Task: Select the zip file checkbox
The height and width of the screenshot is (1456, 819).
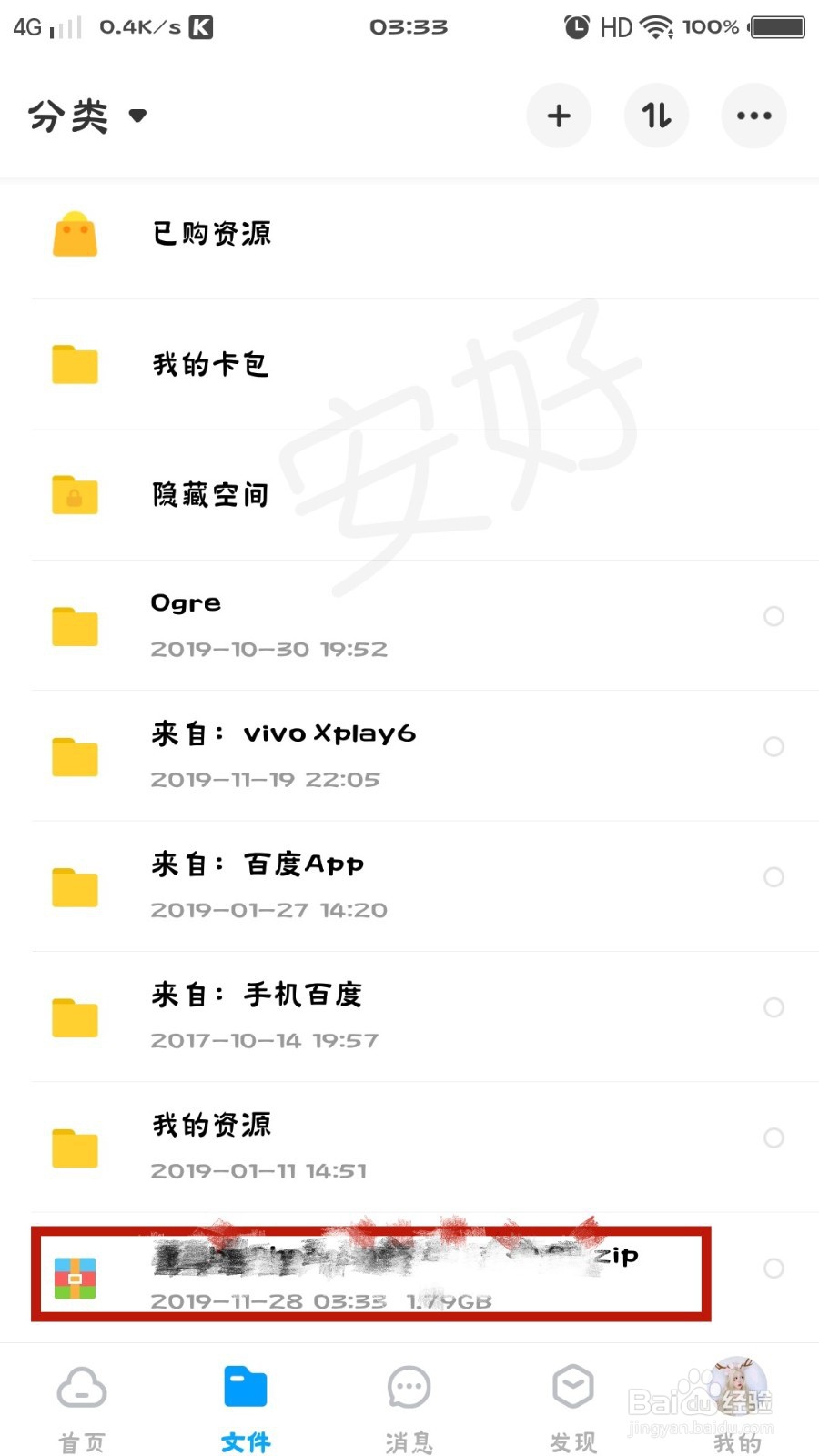Action: (773, 1269)
